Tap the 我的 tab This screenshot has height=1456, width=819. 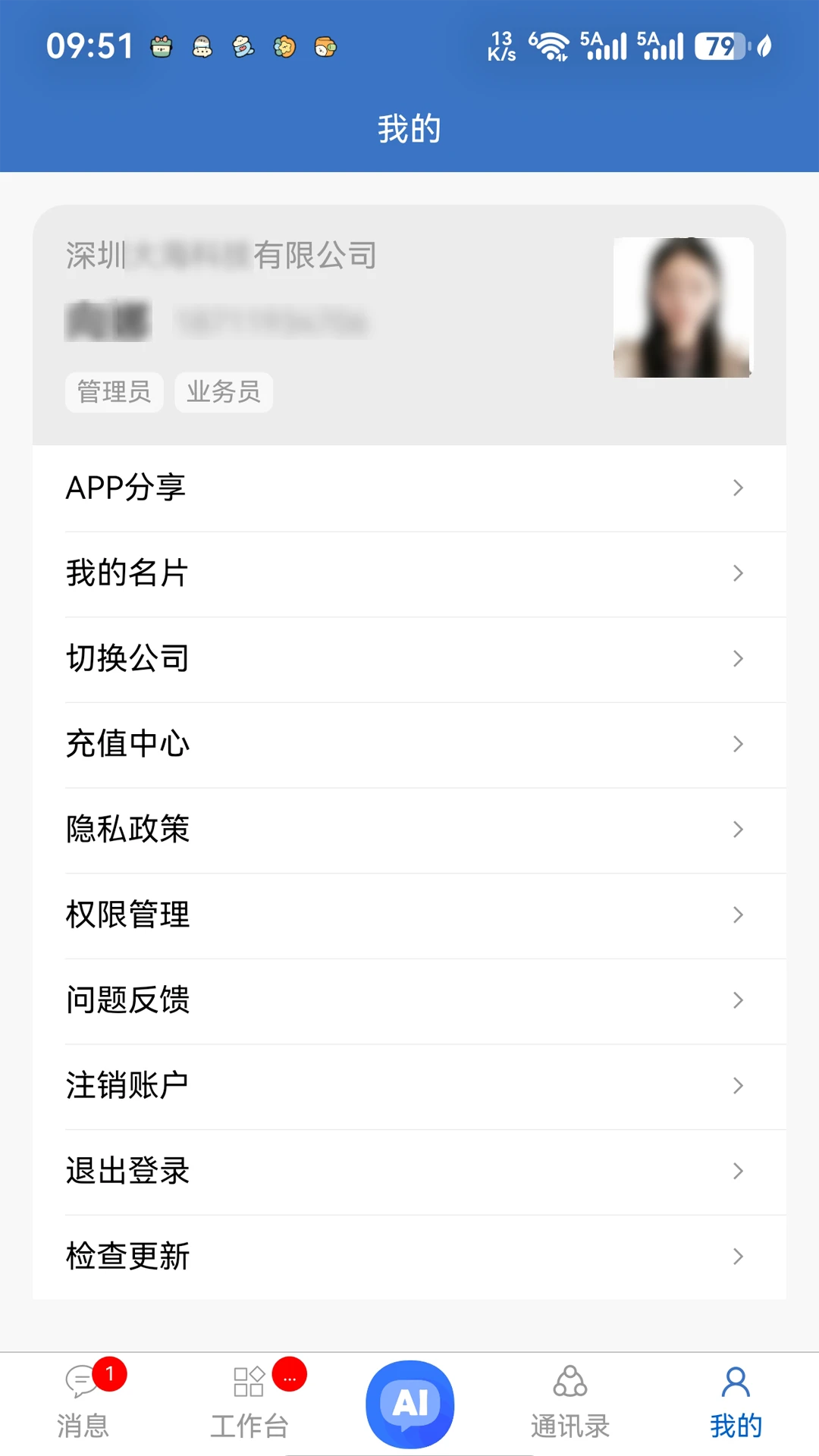(736, 1403)
